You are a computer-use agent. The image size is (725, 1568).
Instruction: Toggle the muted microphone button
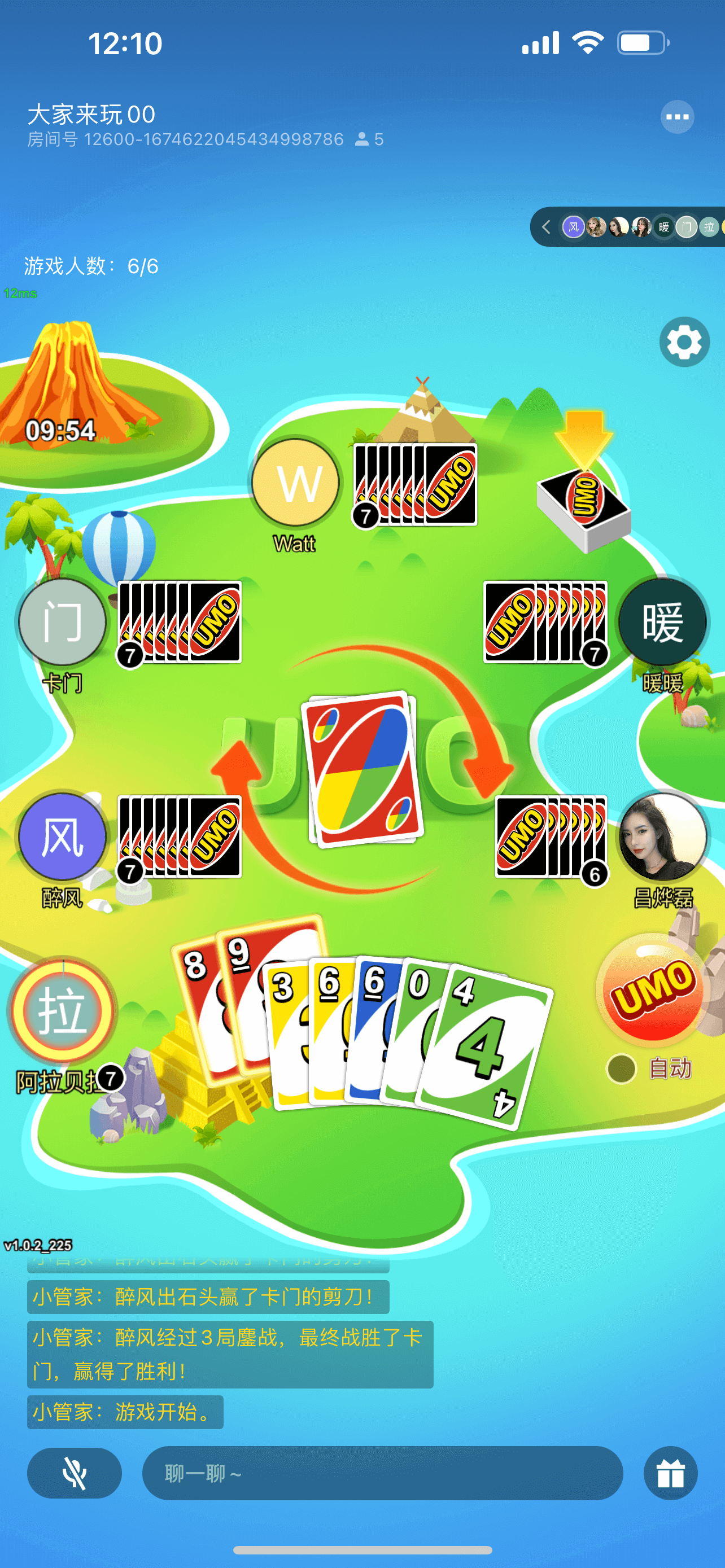75,1473
